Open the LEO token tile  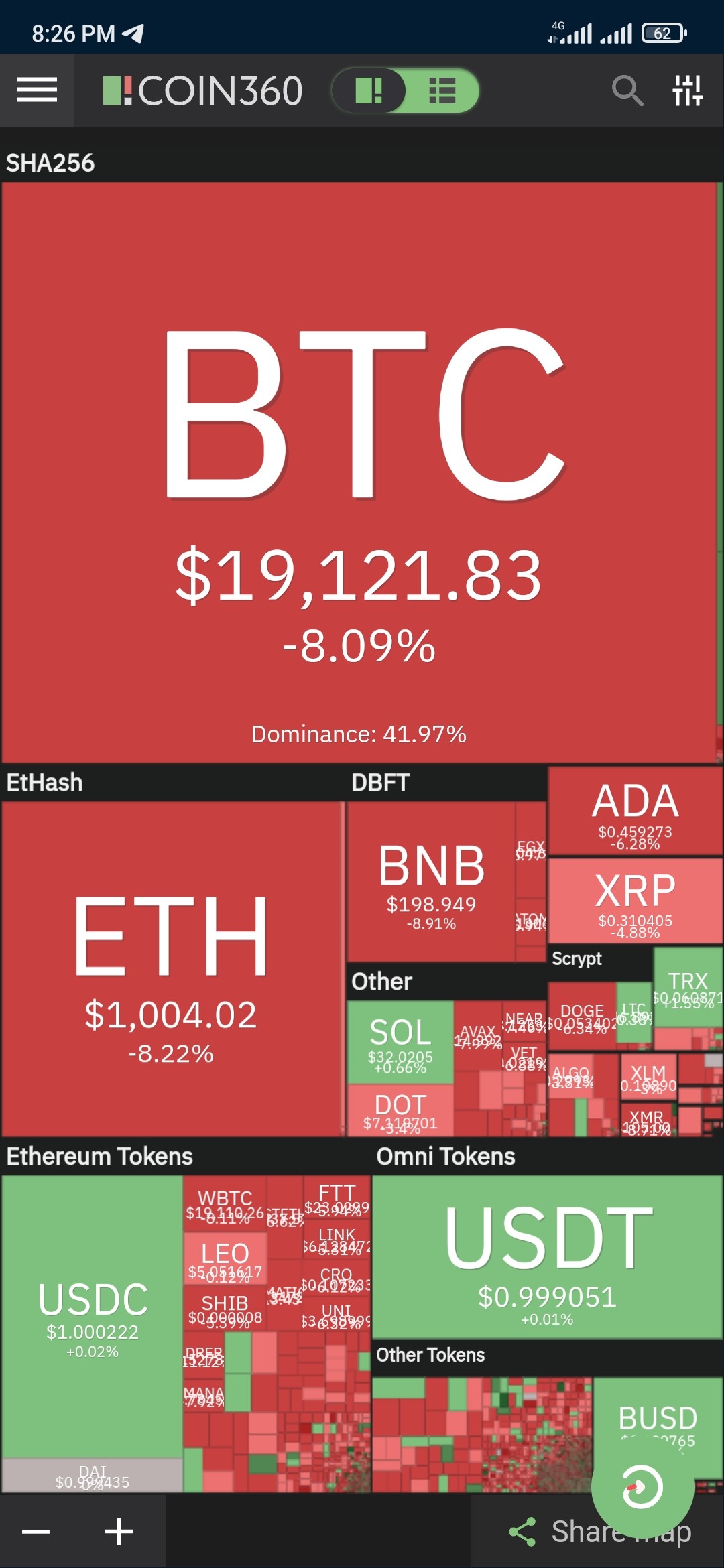tap(225, 1260)
